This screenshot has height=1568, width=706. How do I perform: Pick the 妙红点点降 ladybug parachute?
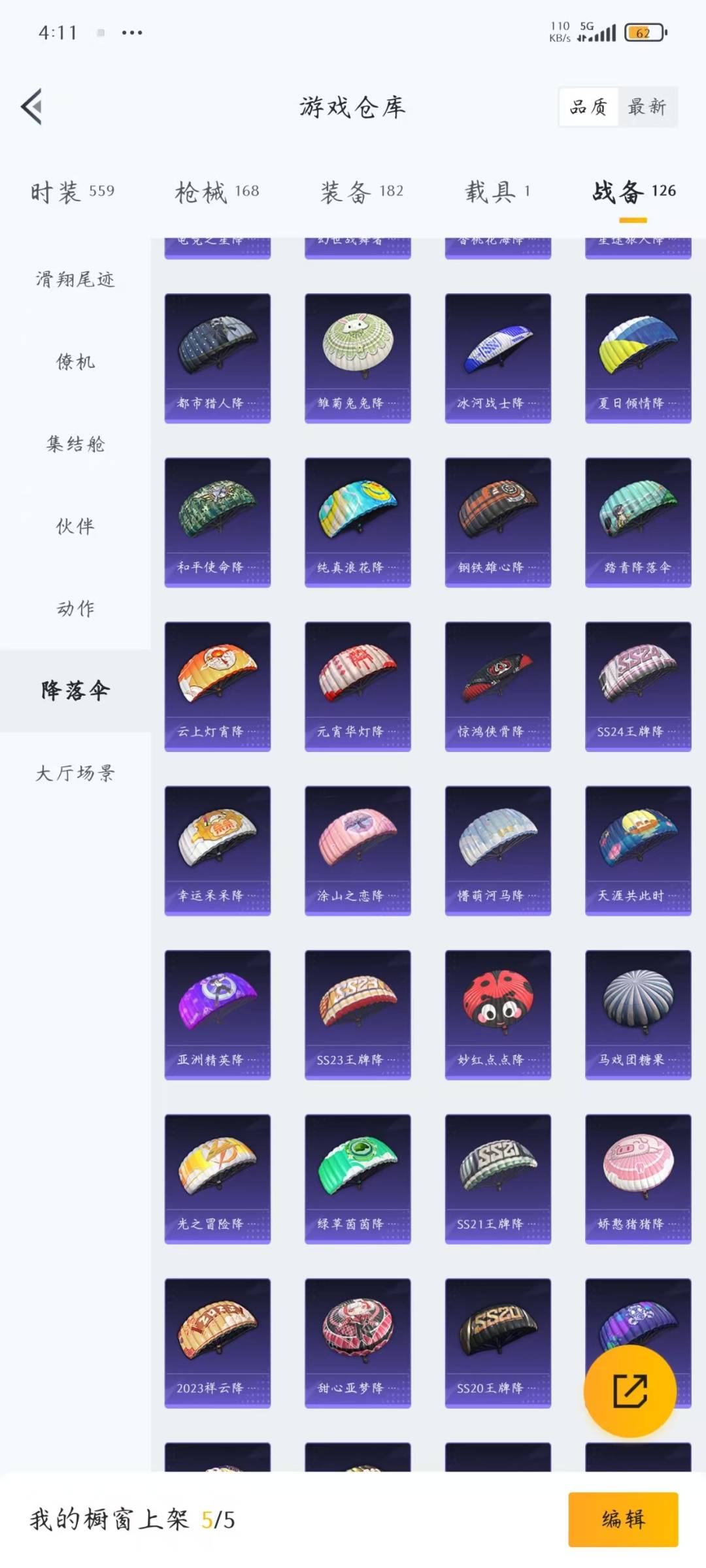pyautogui.click(x=497, y=1013)
